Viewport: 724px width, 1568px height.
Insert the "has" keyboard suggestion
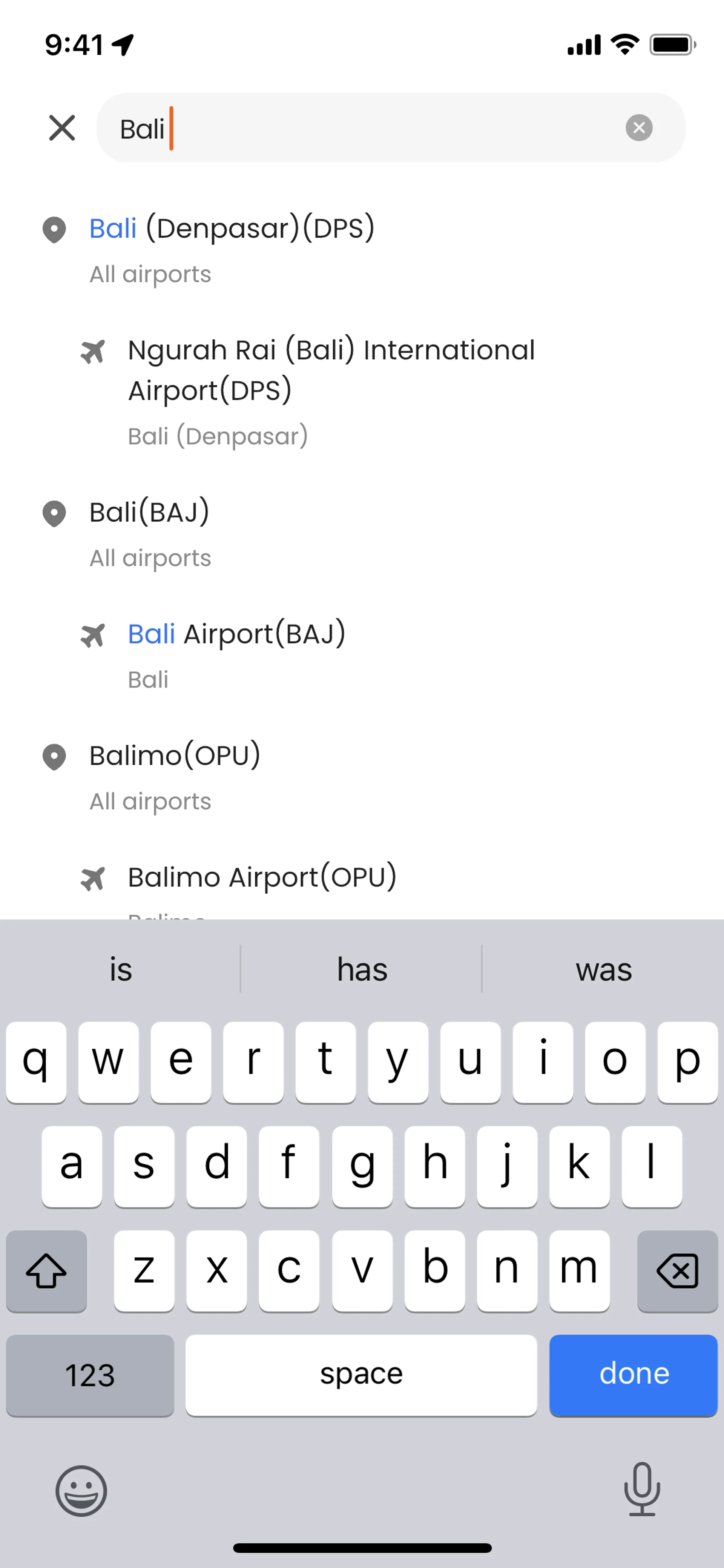362,969
